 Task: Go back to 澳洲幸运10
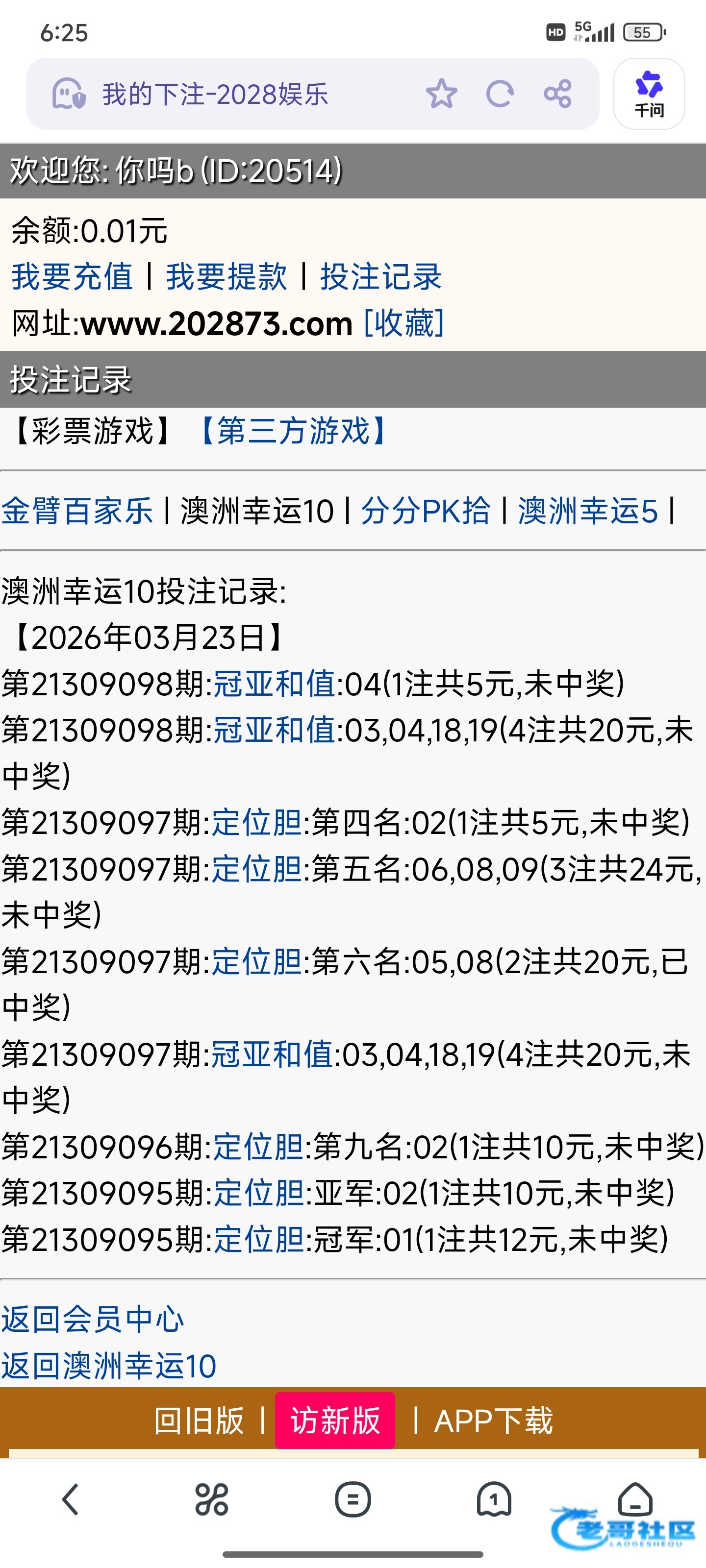[x=108, y=1365]
